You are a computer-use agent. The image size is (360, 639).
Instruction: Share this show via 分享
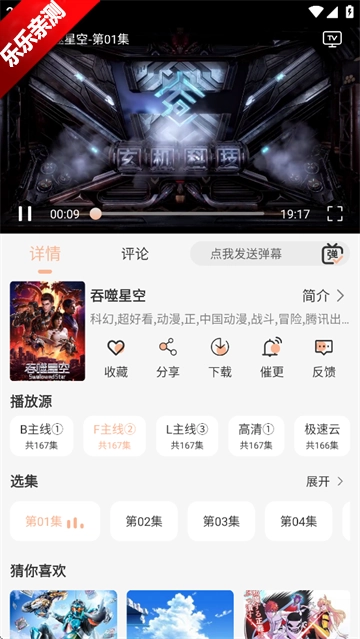pos(168,358)
